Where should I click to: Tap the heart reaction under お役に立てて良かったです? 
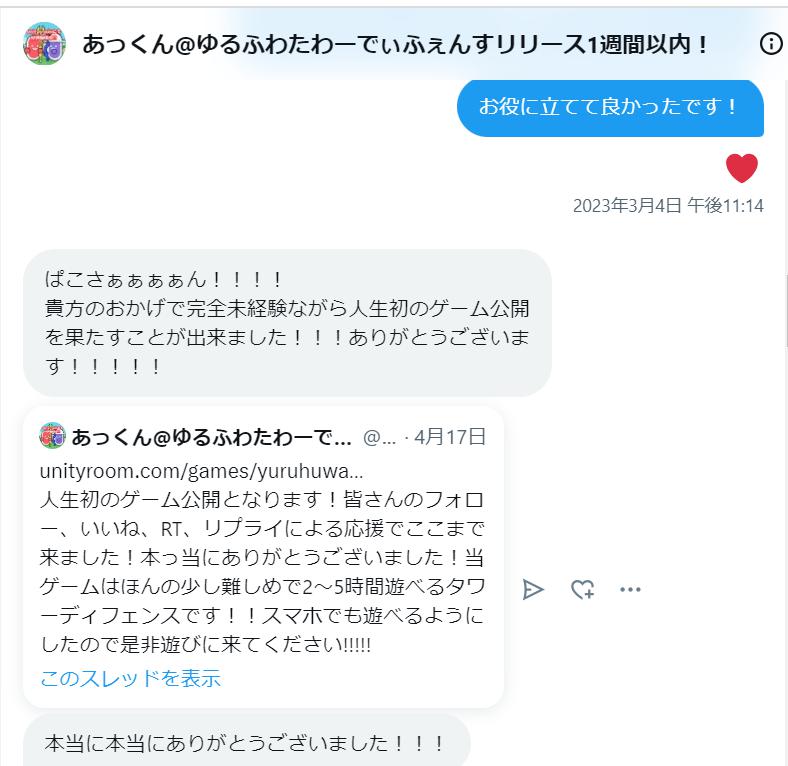point(741,168)
